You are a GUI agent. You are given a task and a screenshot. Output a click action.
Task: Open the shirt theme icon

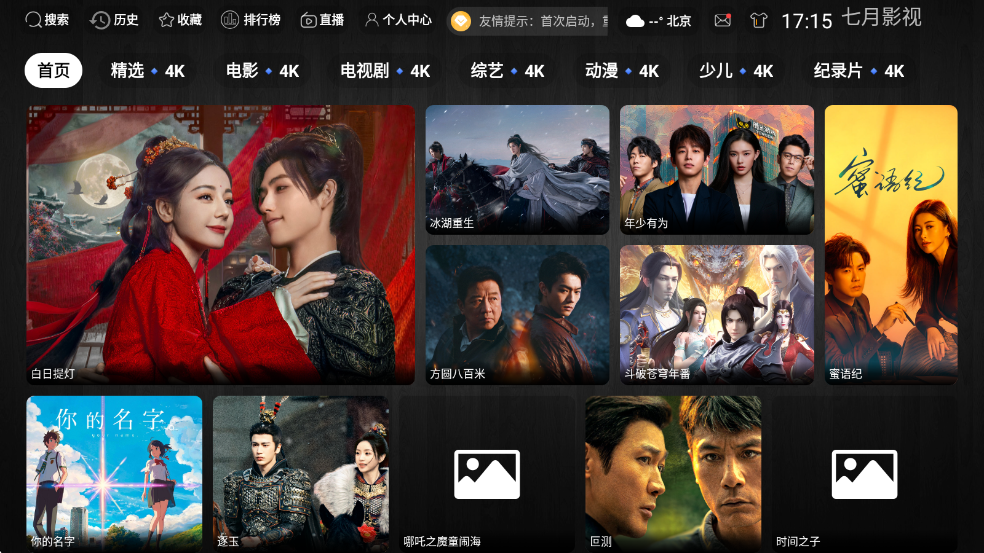(x=758, y=20)
